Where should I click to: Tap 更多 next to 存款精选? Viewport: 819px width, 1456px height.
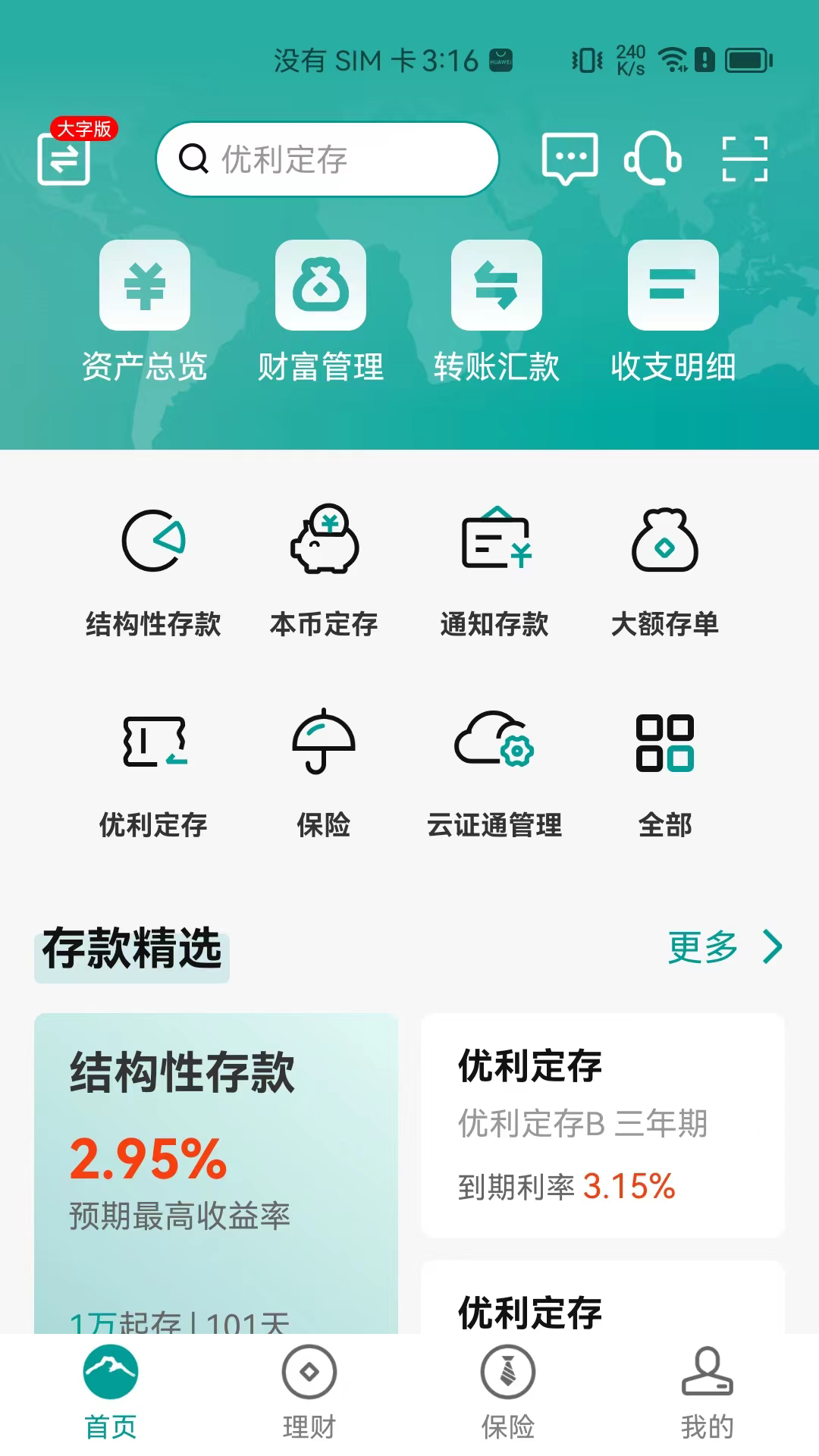724,947
